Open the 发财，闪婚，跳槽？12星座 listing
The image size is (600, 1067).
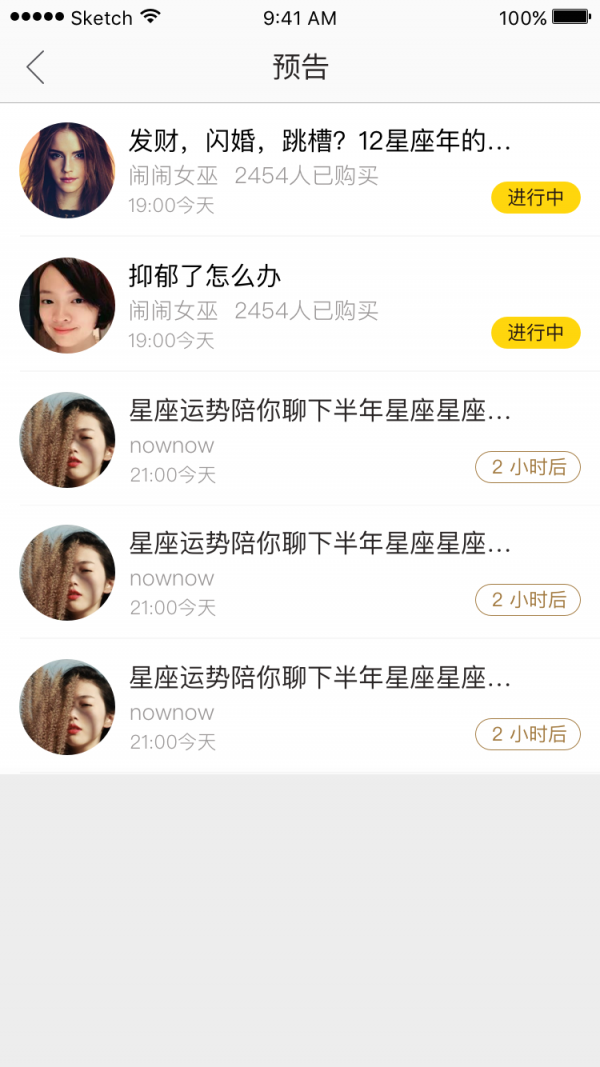[320, 142]
